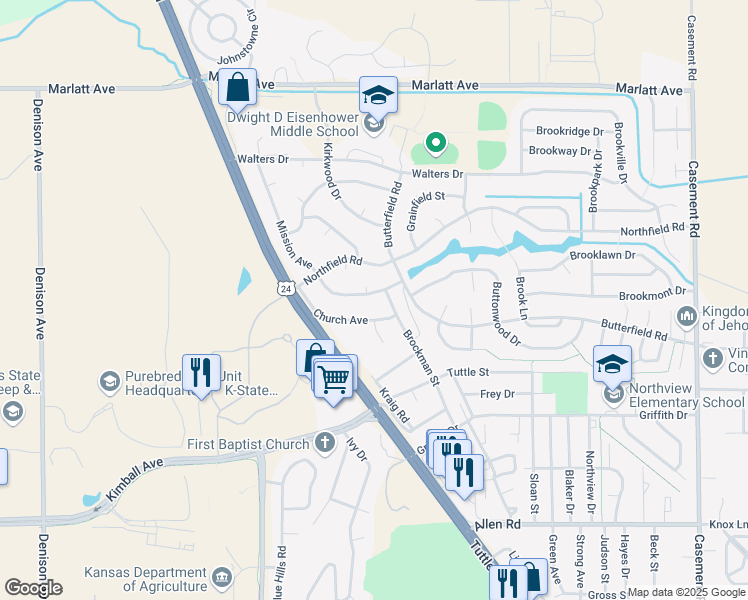The width and height of the screenshot is (748, 600).
Task: Tap the First Baptist Church place icon
Action: tap(324, 441)
